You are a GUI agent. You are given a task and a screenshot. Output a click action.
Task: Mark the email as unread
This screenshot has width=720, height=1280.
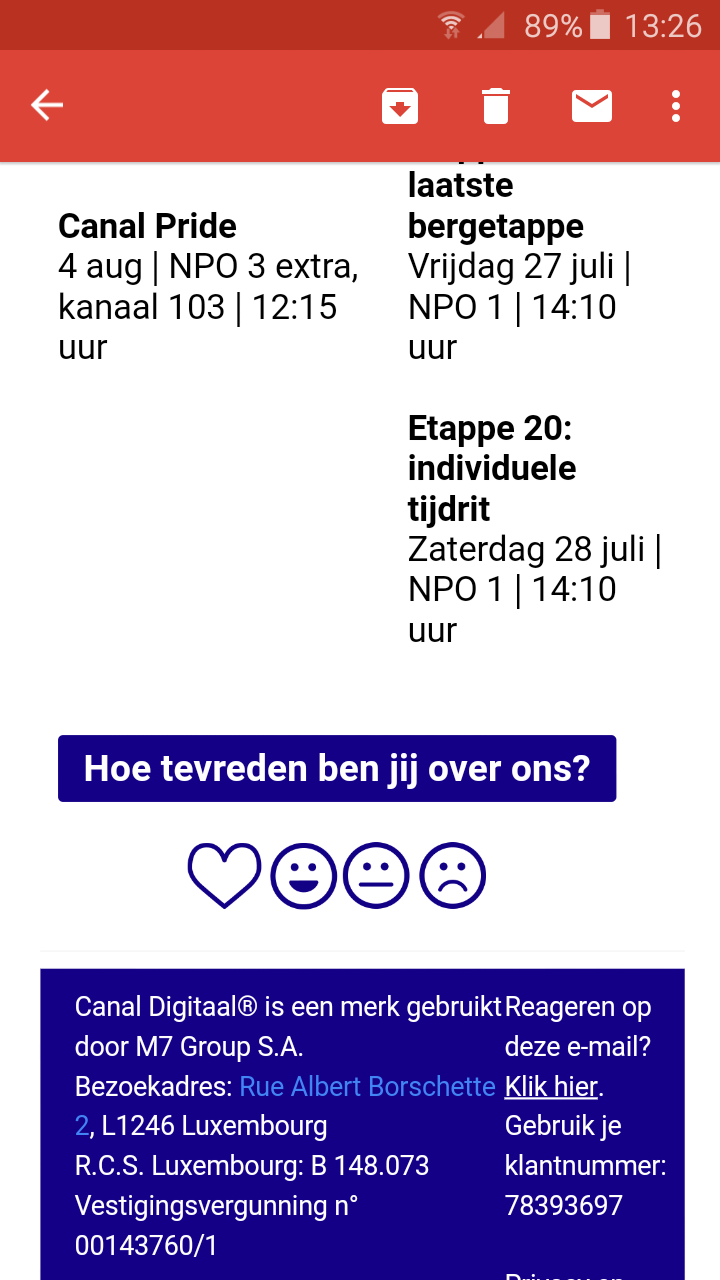pos(592,106)
